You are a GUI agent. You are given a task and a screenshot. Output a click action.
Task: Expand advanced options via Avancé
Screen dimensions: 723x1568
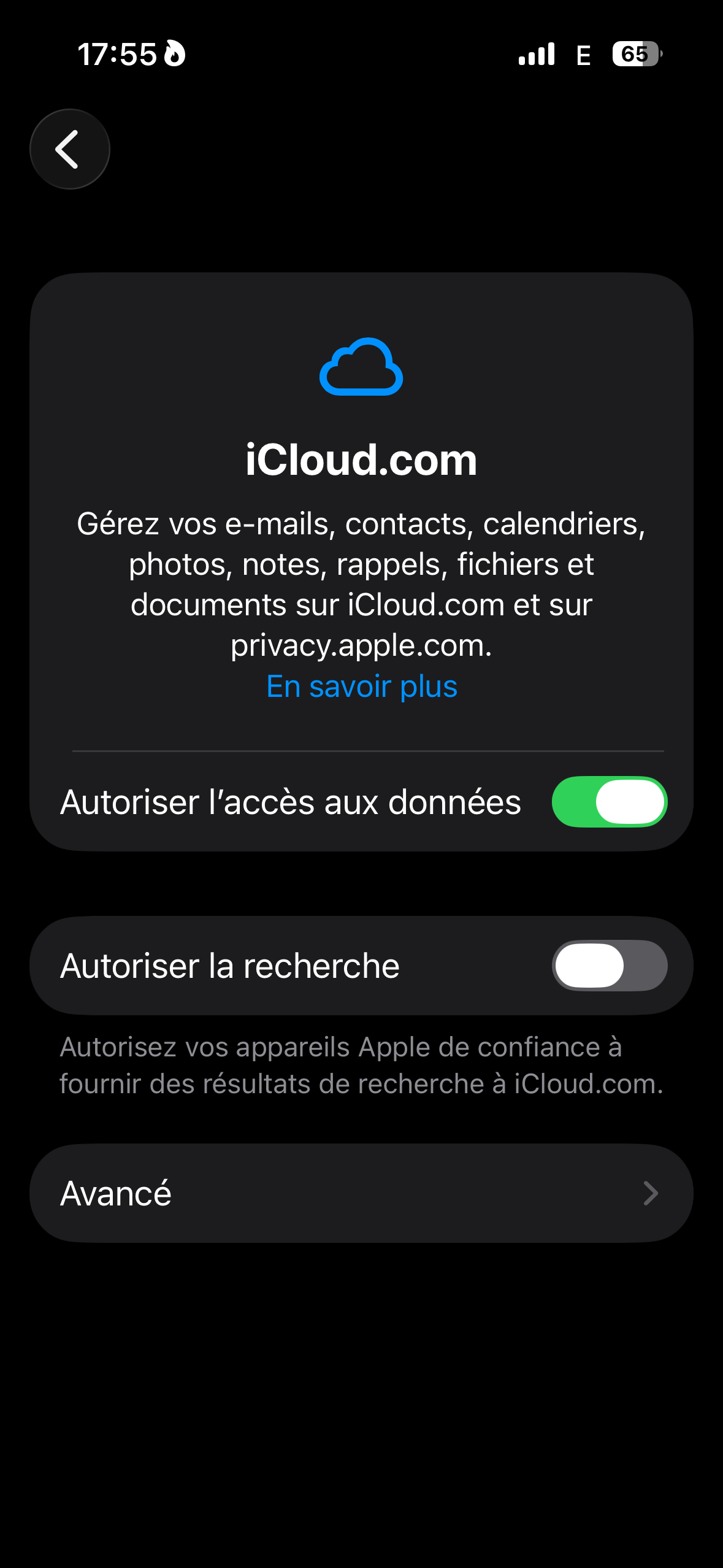[x=361, y=1193]
